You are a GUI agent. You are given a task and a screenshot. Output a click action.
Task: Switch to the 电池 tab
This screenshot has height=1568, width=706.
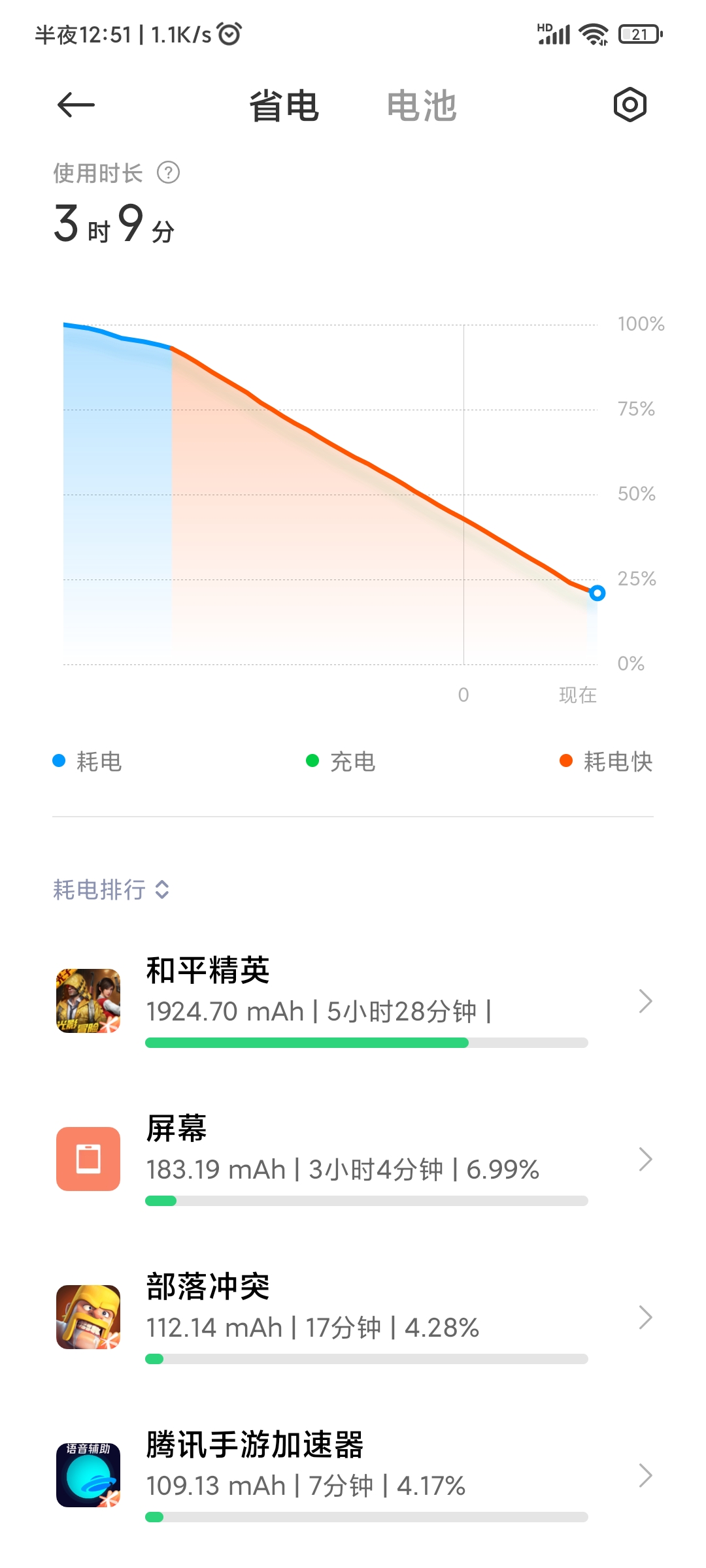(422, 106)
